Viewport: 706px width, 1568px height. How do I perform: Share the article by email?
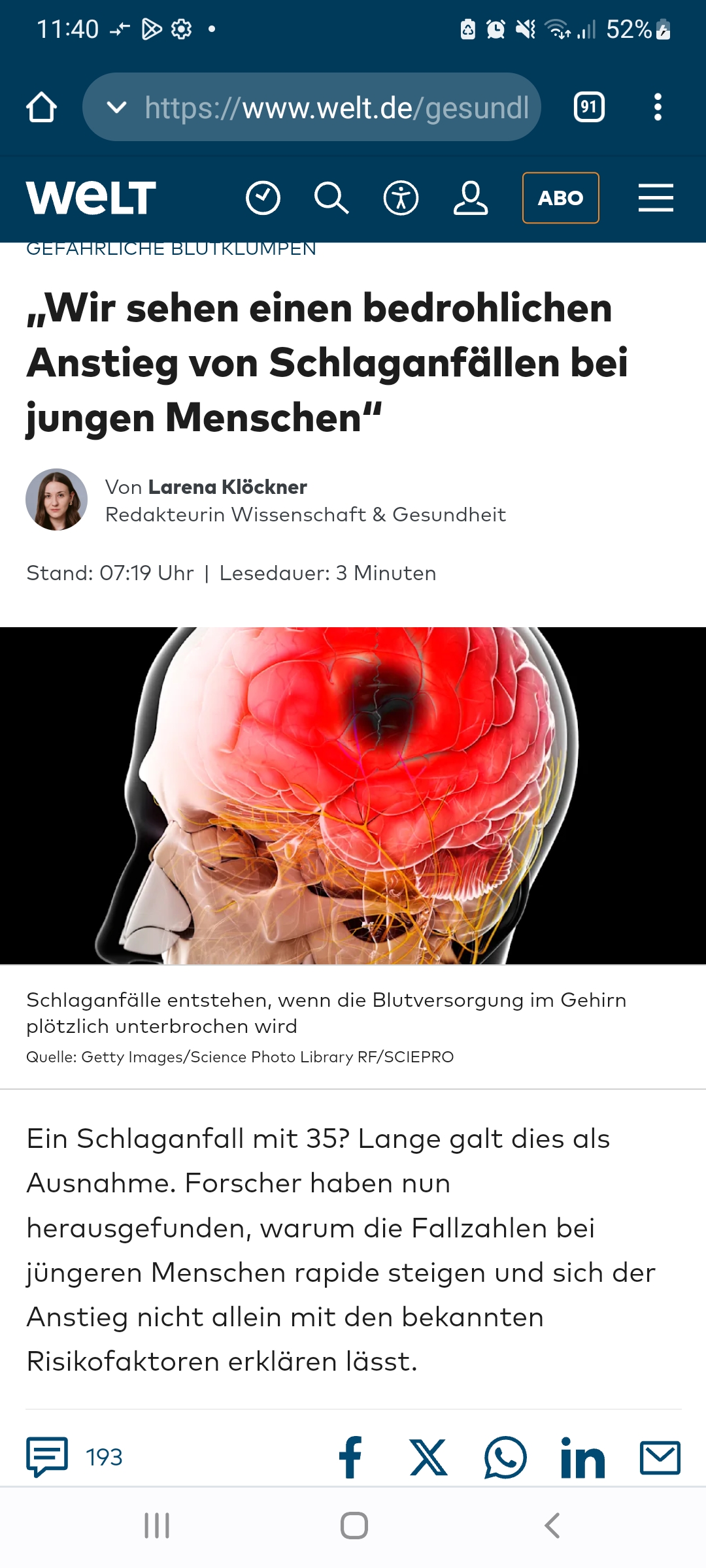[x=660, y=1457]
